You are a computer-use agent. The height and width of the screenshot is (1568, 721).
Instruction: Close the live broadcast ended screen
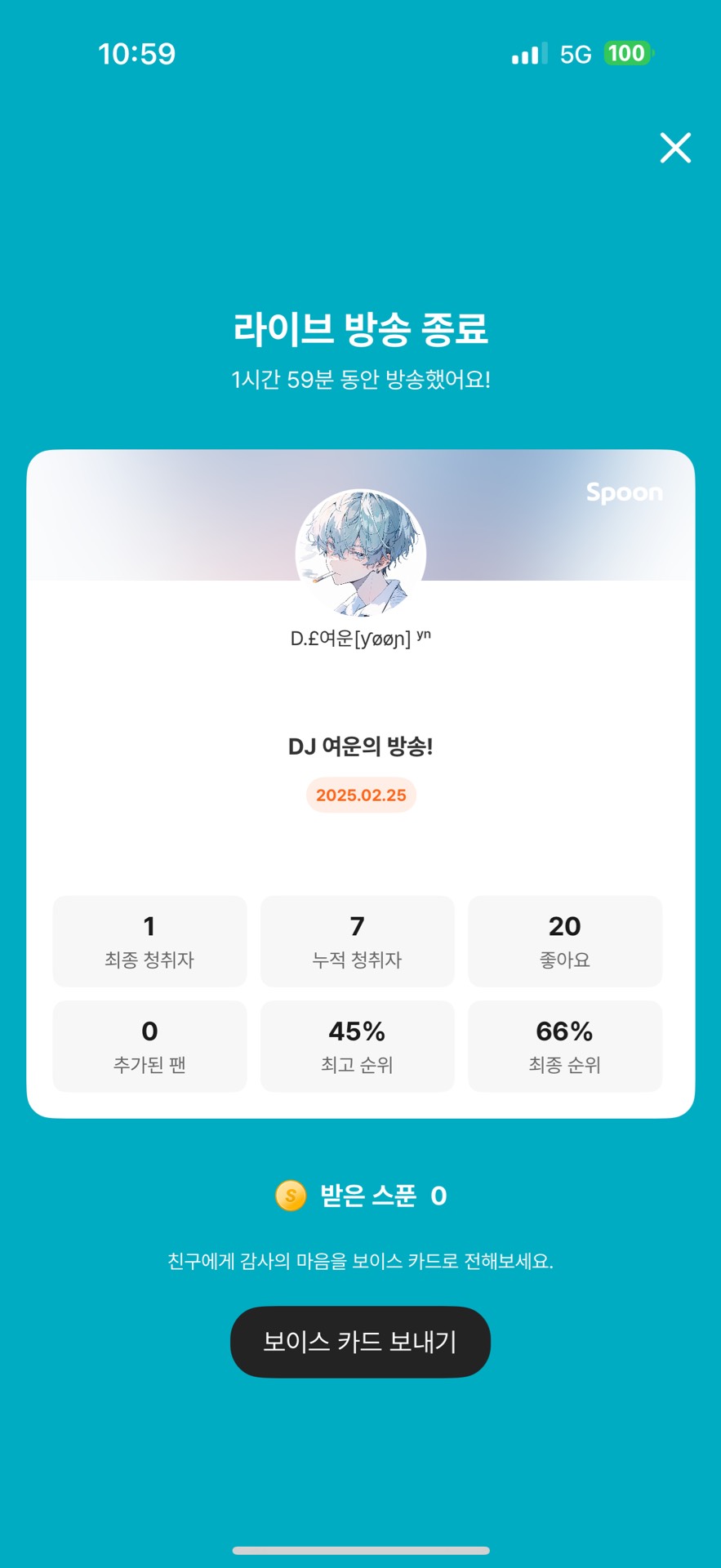pos(675,148)
